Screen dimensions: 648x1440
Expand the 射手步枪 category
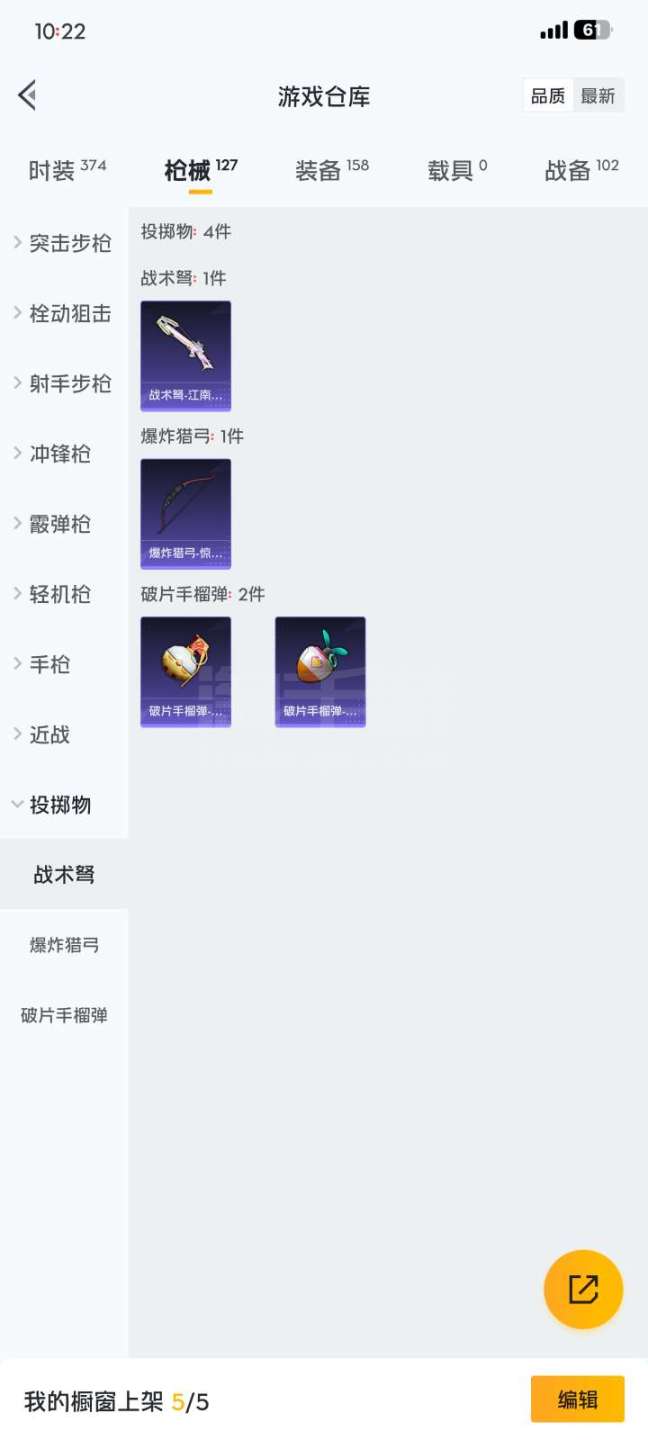(x=64, y=384)
